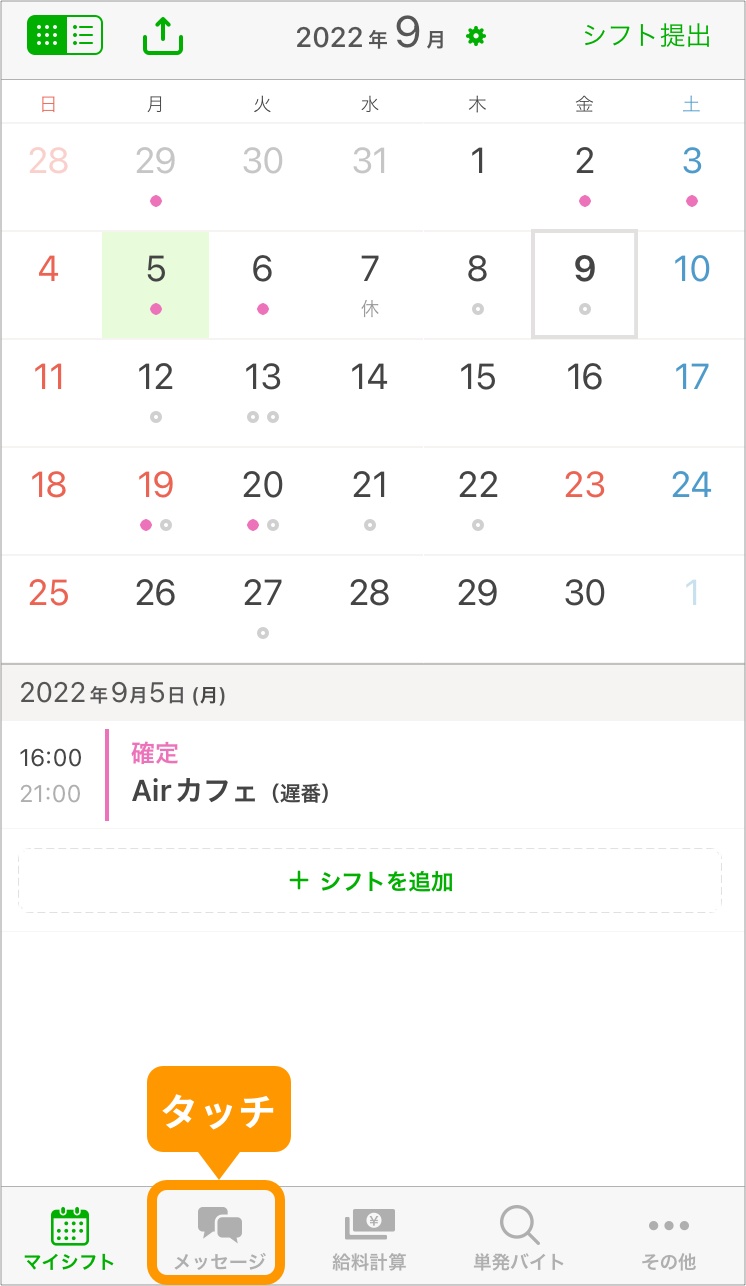This screenshot has height=1286, width=746.
Task: Open calendar settings gear
Action: (x=476, y=38)
